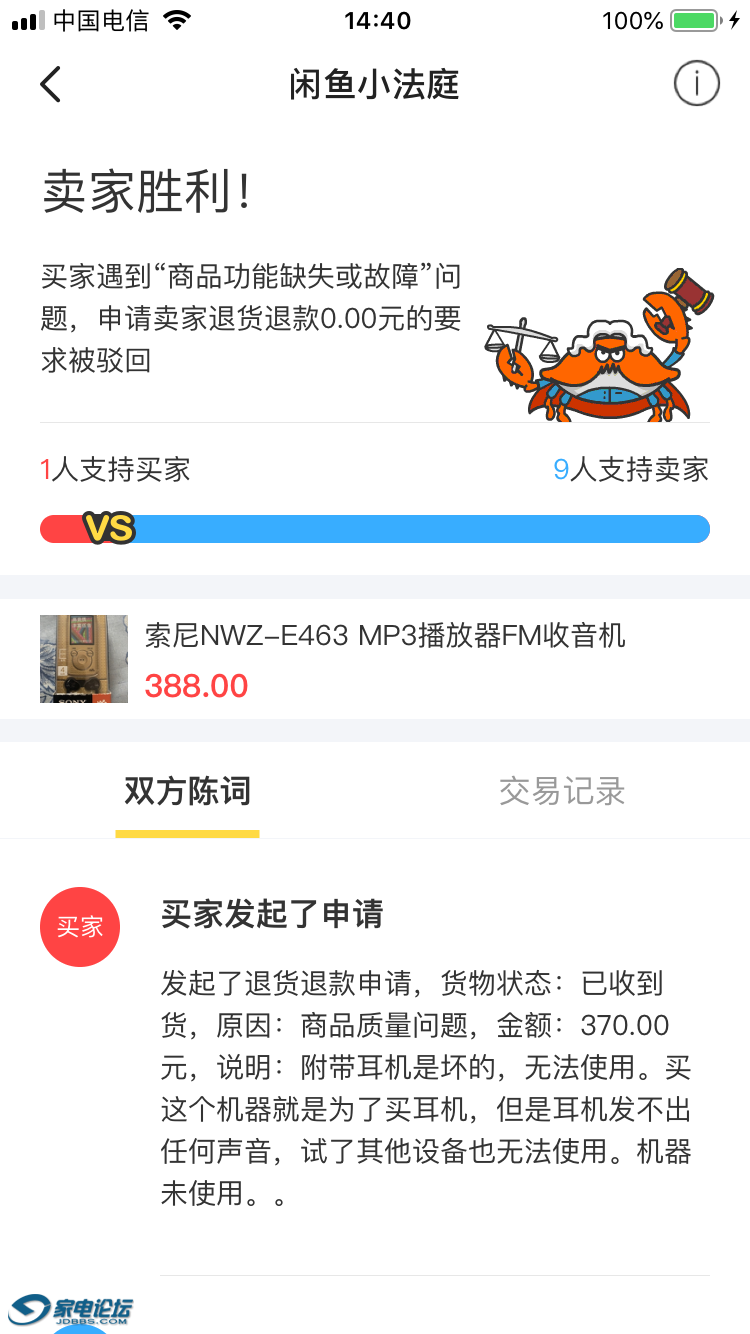Tap the buyer 买家 avatar badge
The image size is (750, 1334).
tap(80, 927)
